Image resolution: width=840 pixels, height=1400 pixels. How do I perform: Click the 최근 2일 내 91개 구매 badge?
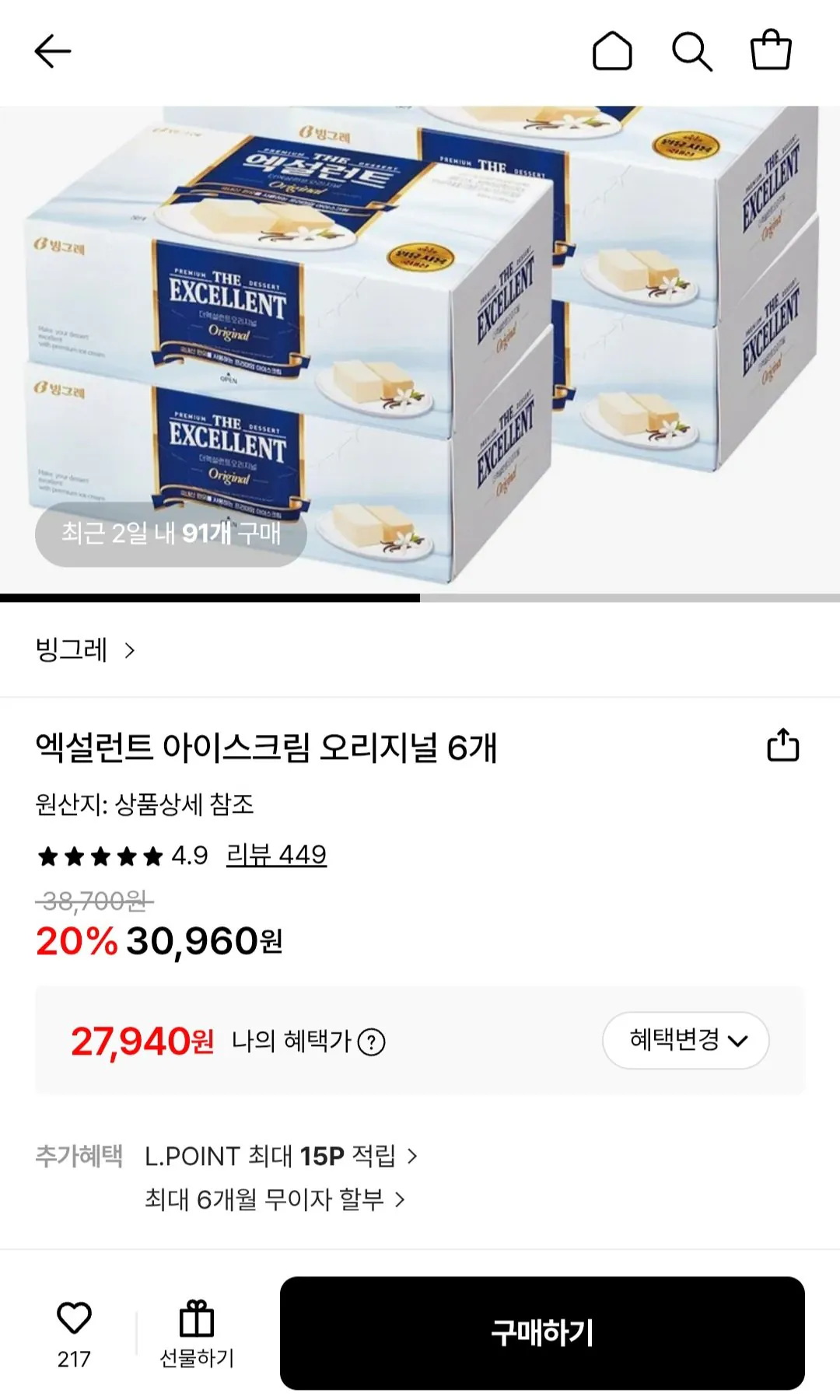click(173, 535)
